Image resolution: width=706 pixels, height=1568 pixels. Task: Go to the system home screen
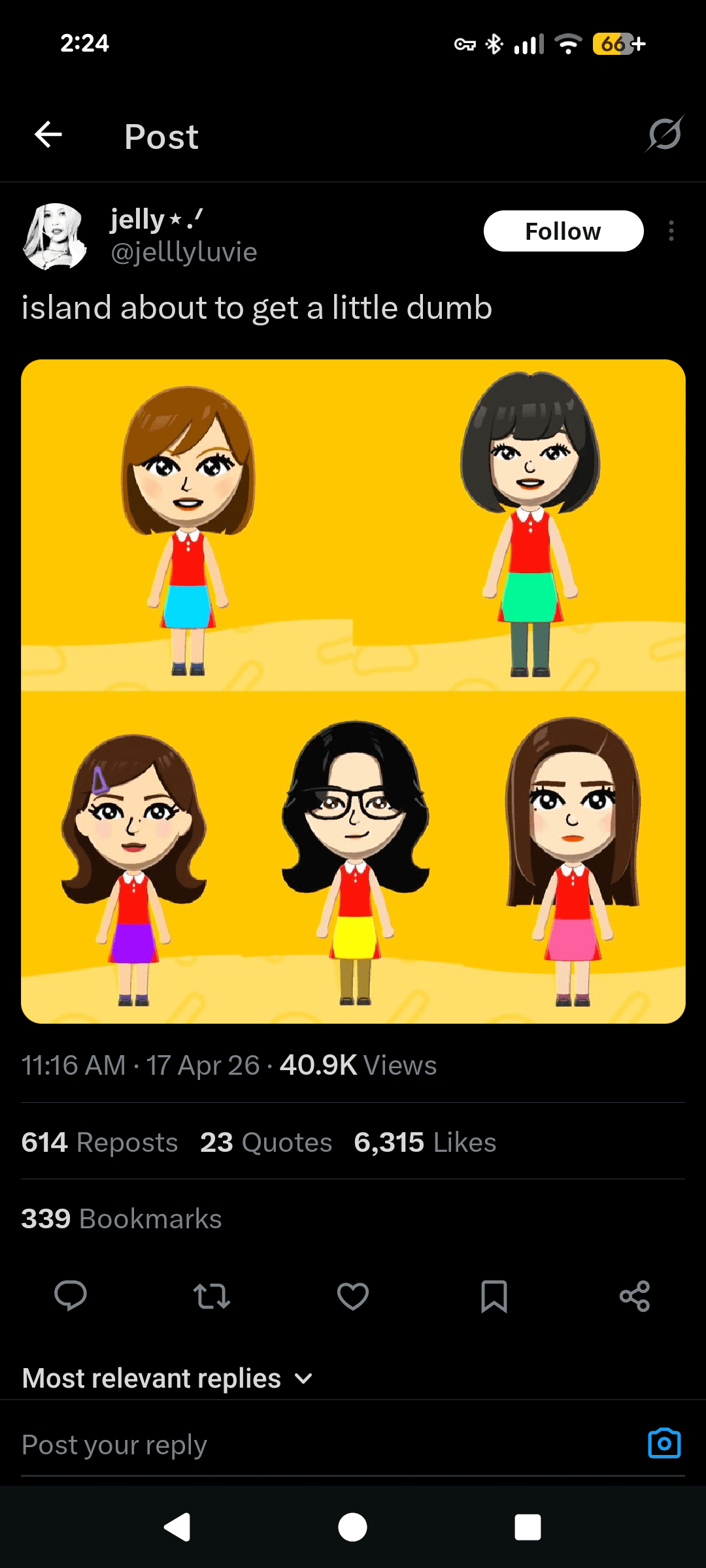pos(353,1527)
